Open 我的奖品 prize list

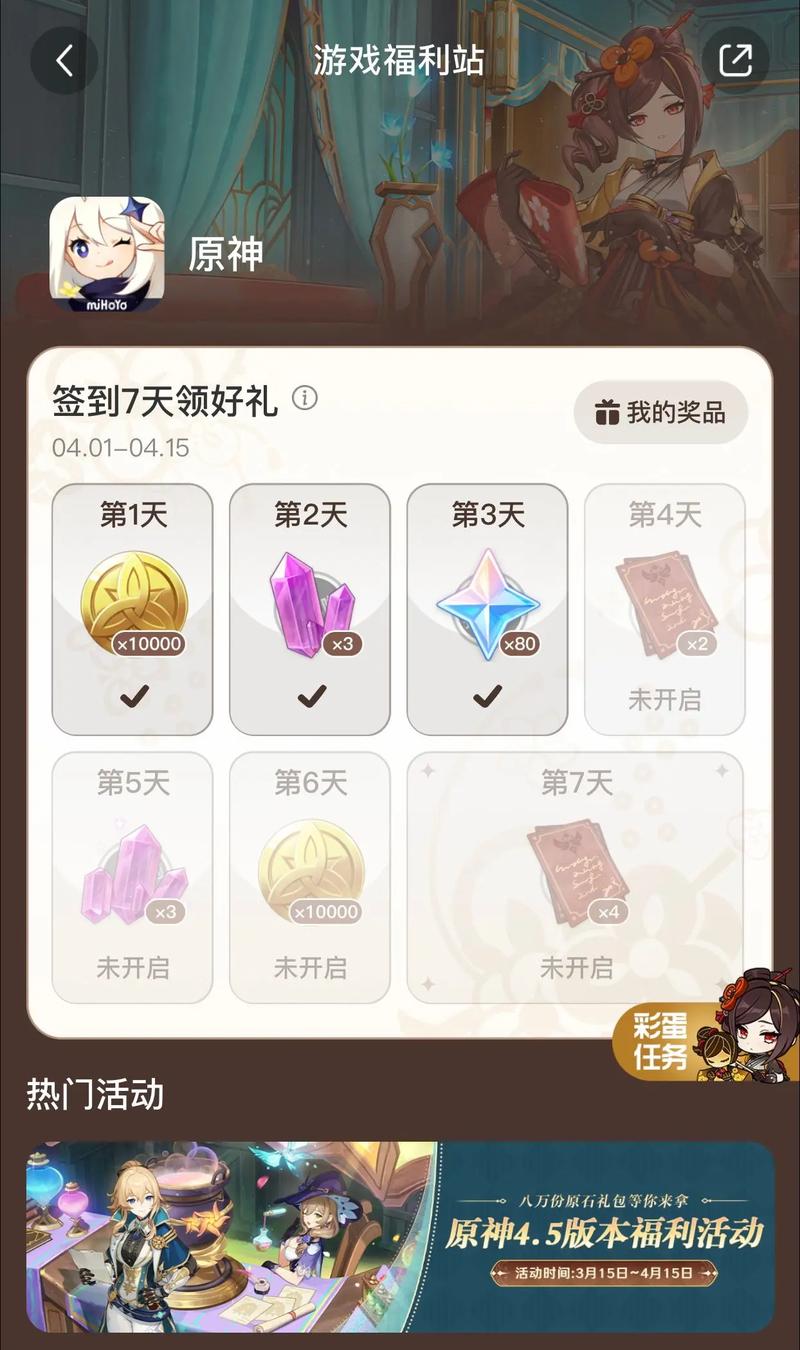click(661, 412)
